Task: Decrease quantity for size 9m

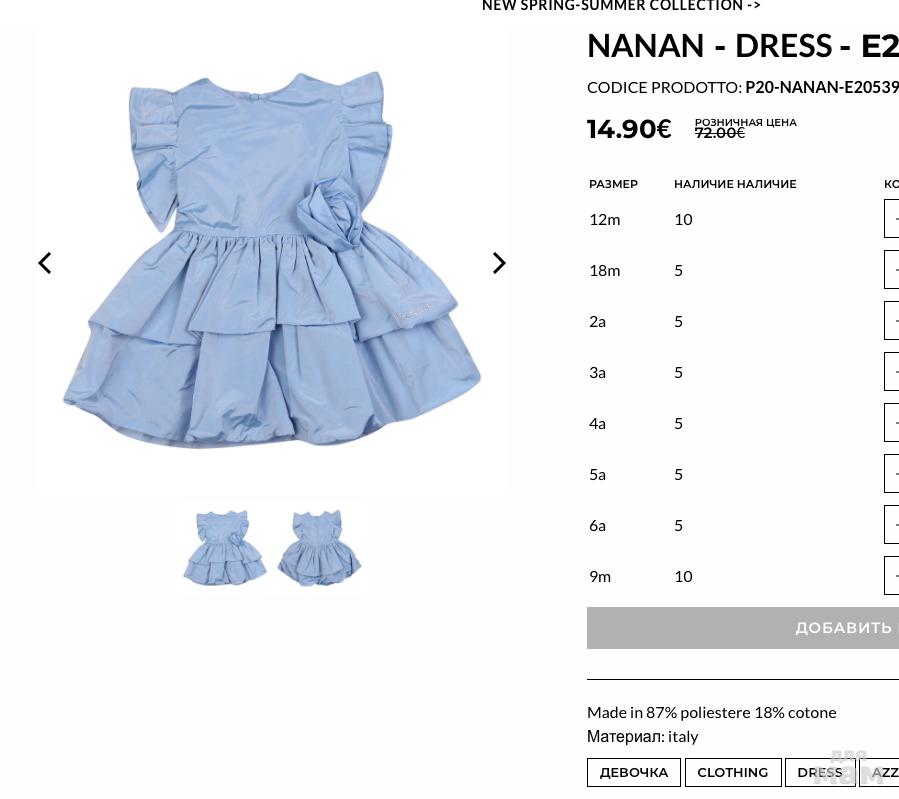Action: point(893,576)
